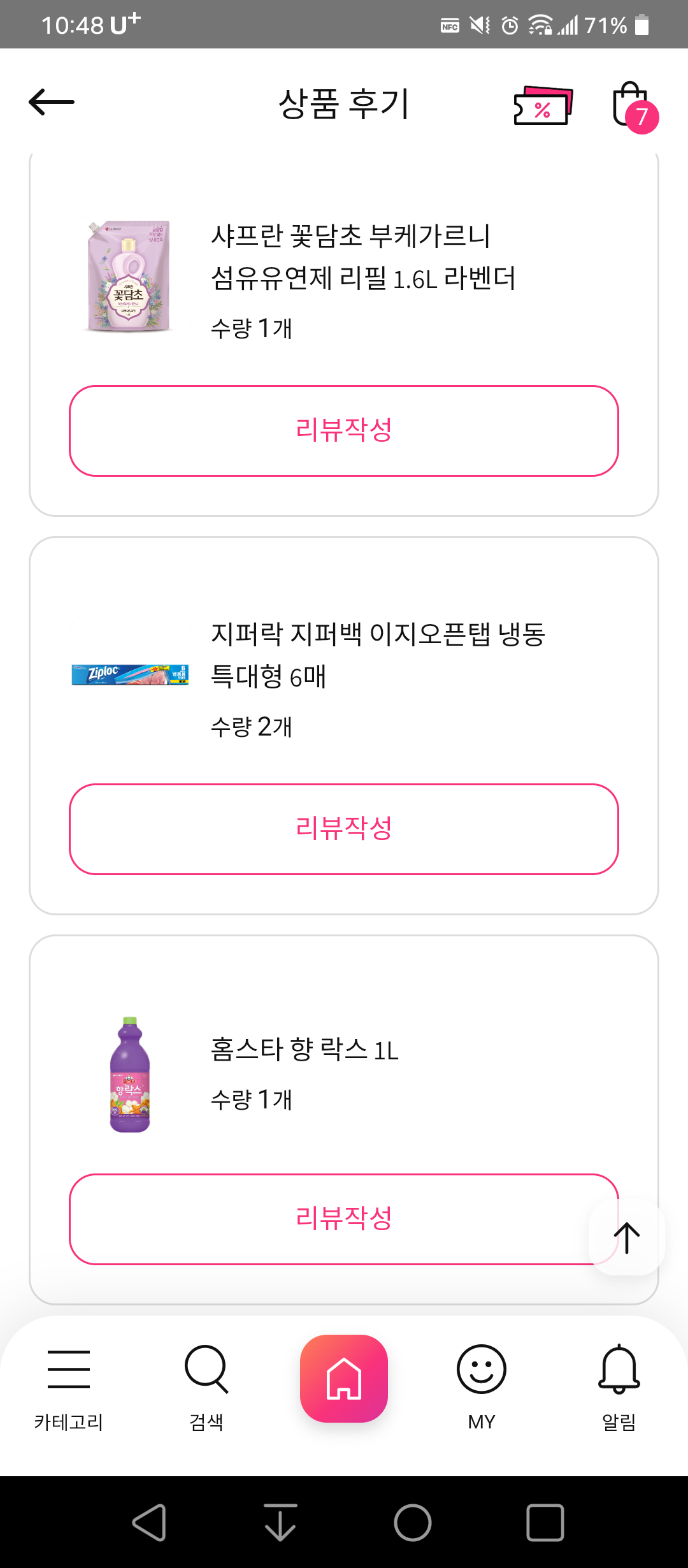Screen dimensions: 688x1568
Task: Write a review for 지퍼락 지퍼백 특대형
Action: (344, 829)
